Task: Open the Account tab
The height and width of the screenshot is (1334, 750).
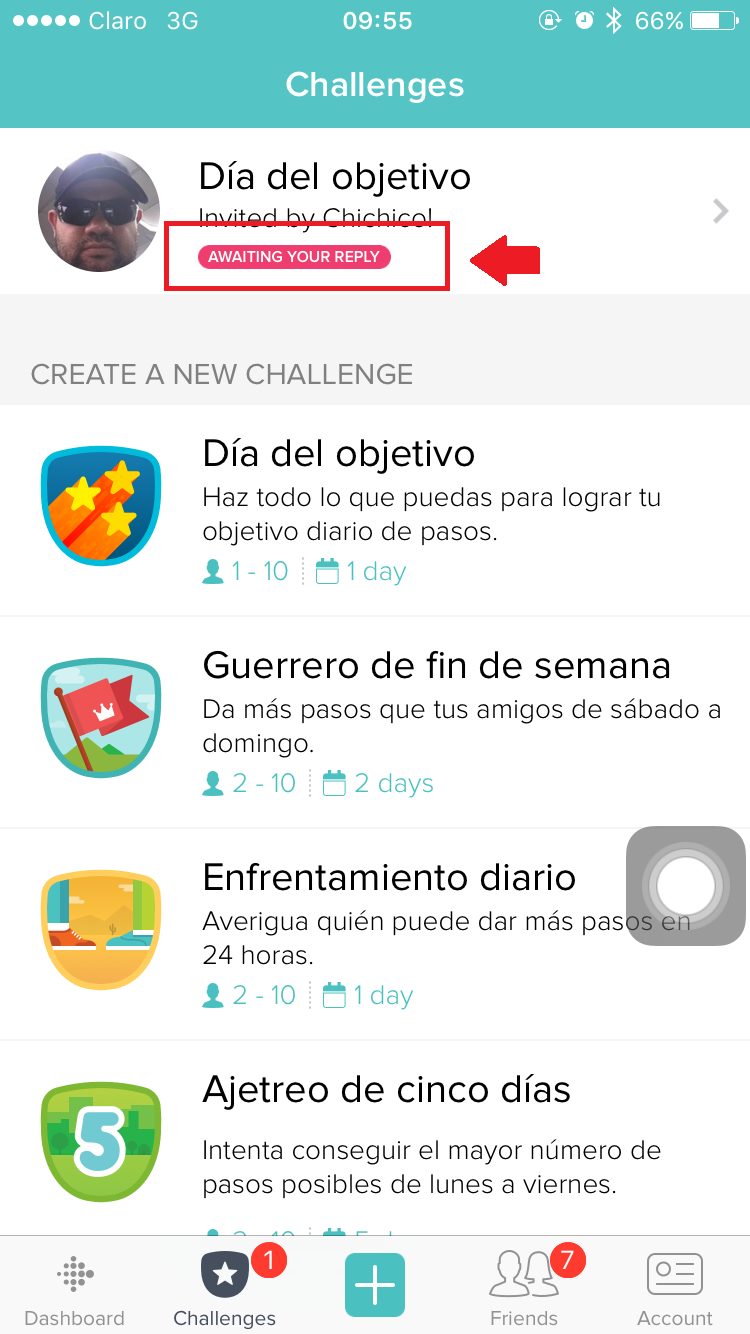Action: click(x=675, y=1288)
